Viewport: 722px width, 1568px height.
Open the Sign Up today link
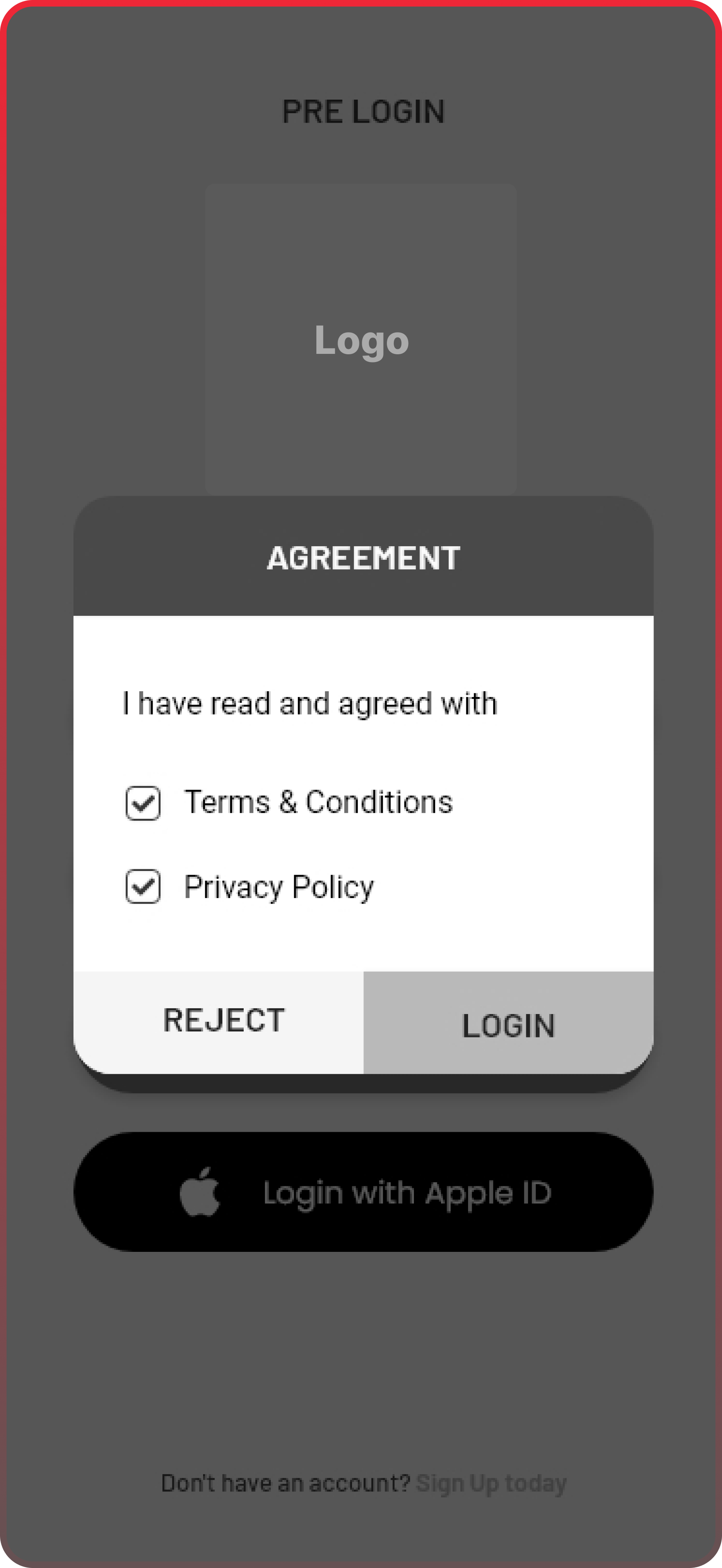[x=491, y=1484]
